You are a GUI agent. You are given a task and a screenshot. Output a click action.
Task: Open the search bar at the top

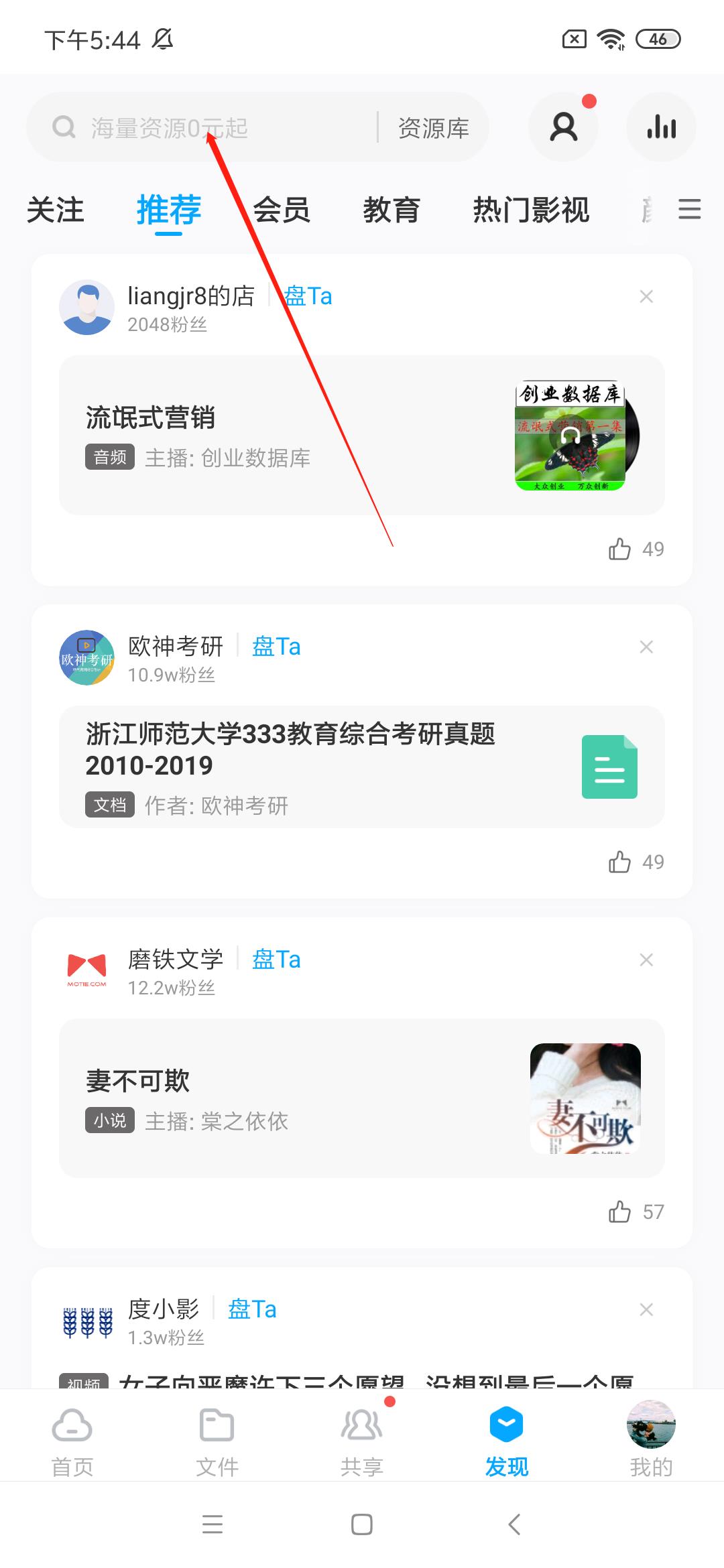tap(201, 126)
